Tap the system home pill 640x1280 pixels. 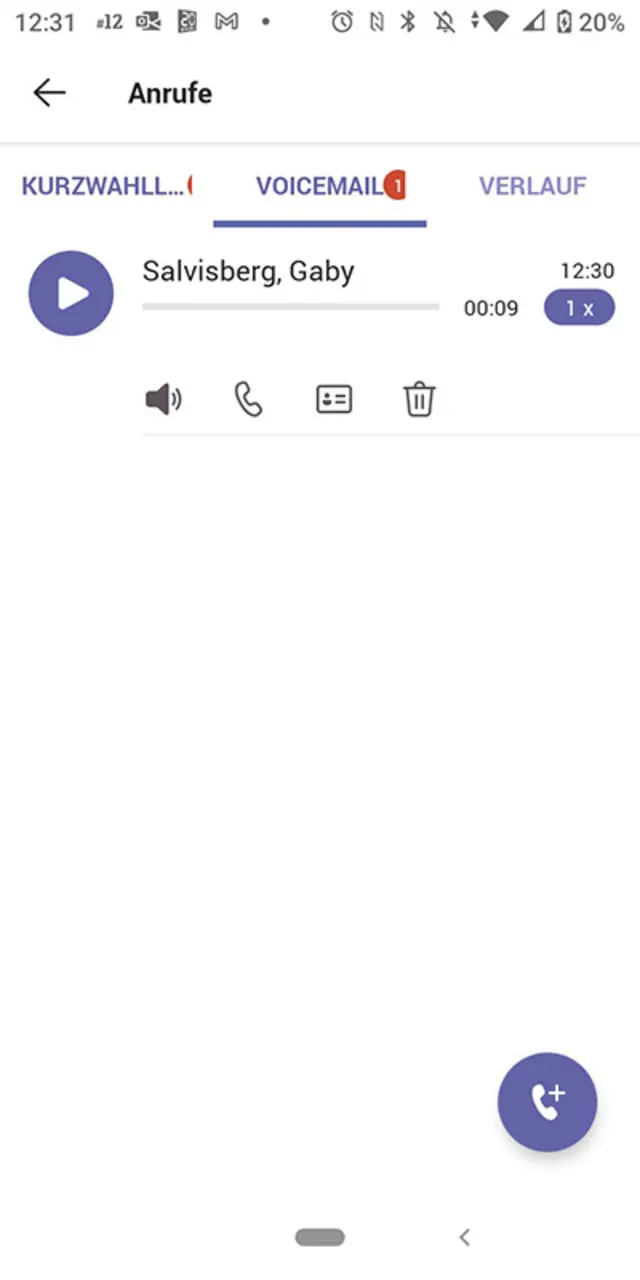[x=320, y=1238]
